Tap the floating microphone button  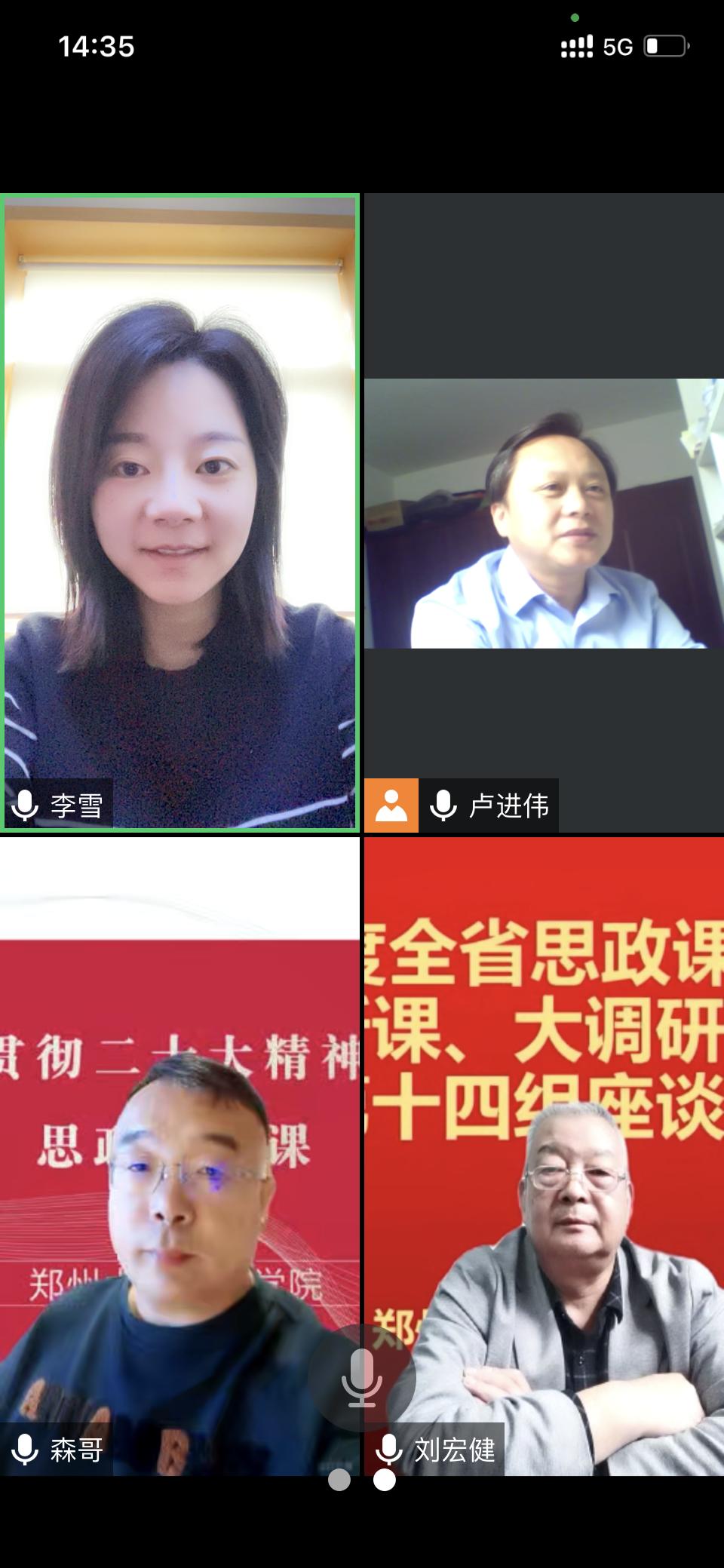362,1377
